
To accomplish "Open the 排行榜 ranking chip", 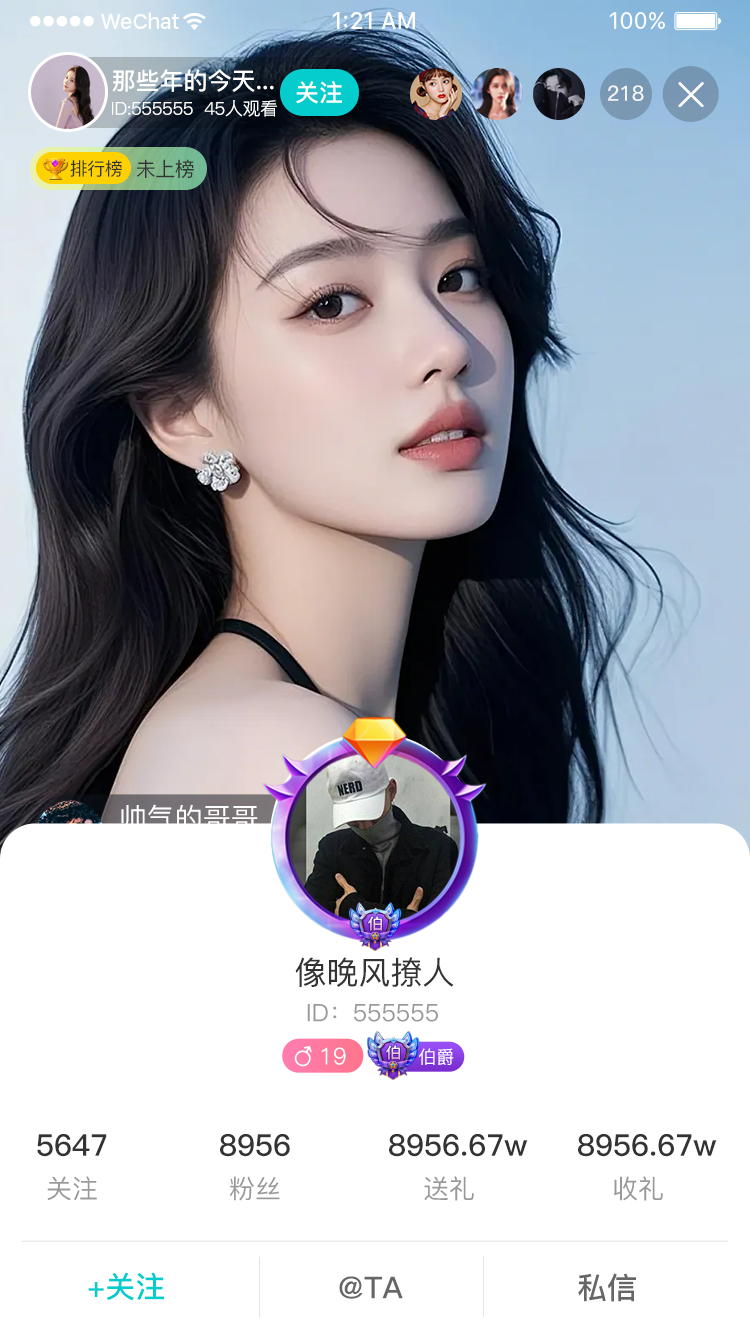I will (118, 169).
